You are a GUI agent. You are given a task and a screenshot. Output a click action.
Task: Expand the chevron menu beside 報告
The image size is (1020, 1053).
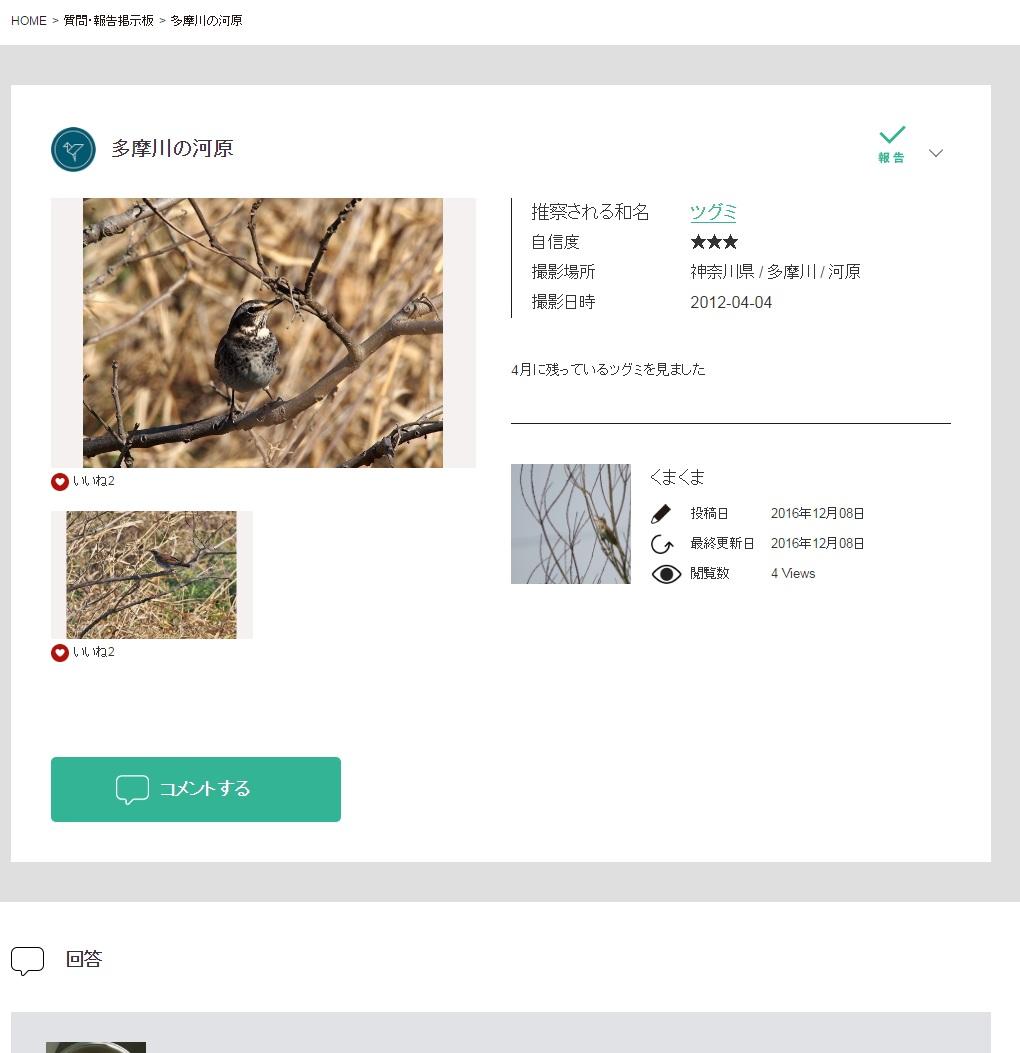pyautogui.click(x=935, y=153)
